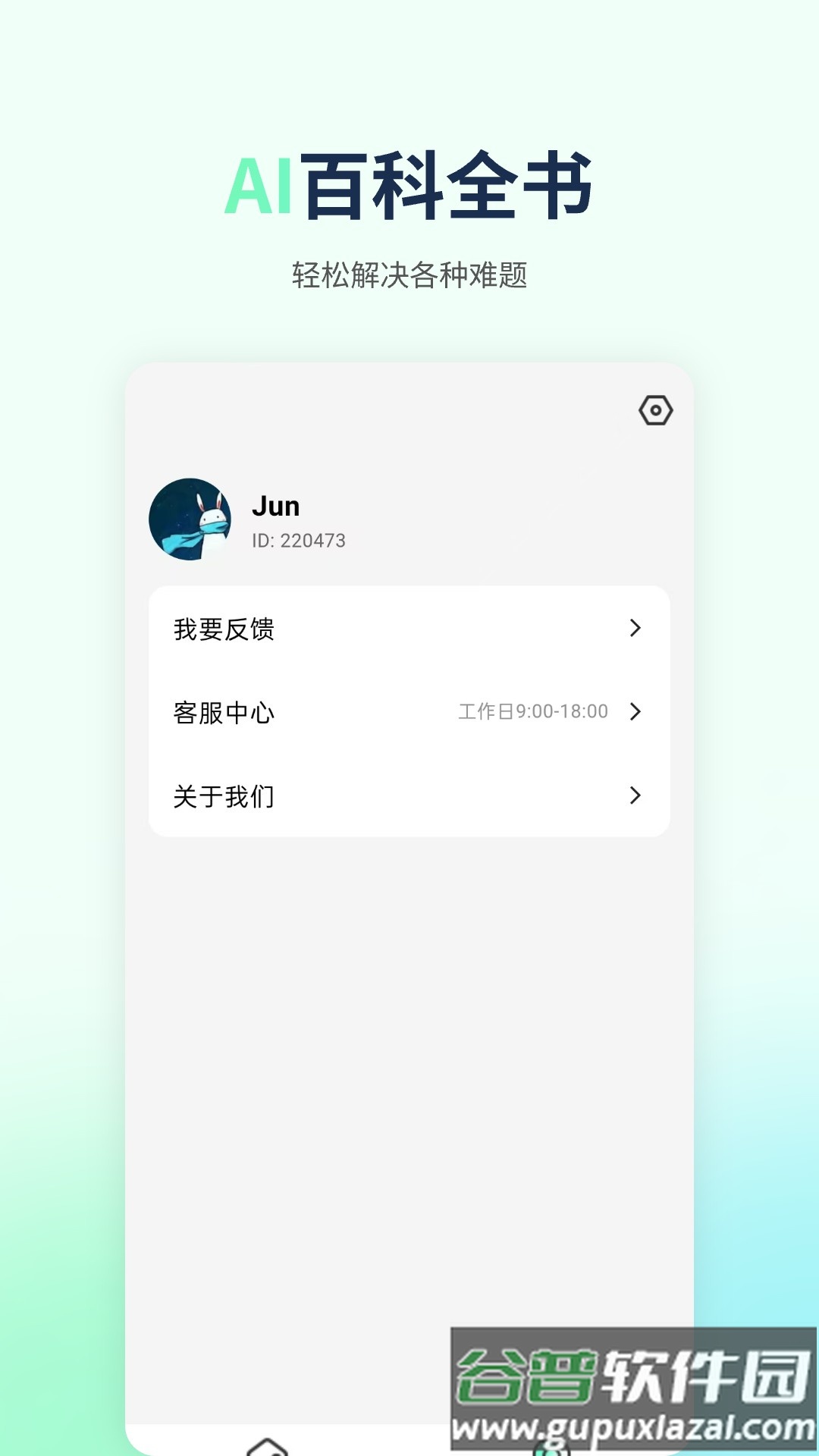Expand the 客服中心 entry via its chevron
The height and width of the screenshot is (1456, 819).
tap(634, 712)
